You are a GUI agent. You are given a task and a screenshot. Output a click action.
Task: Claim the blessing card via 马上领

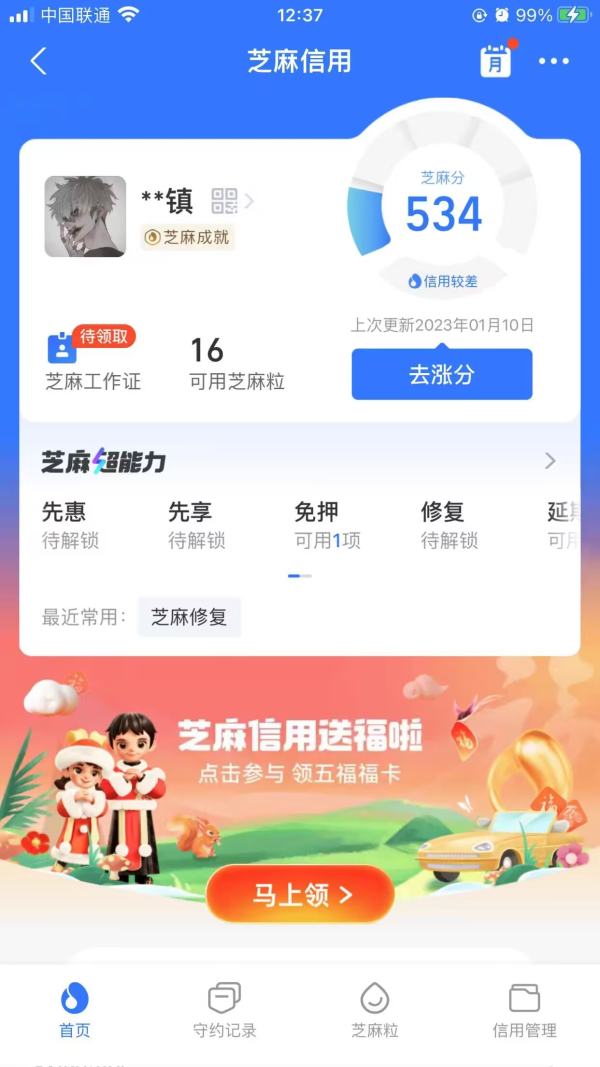(x=300, y=894)
